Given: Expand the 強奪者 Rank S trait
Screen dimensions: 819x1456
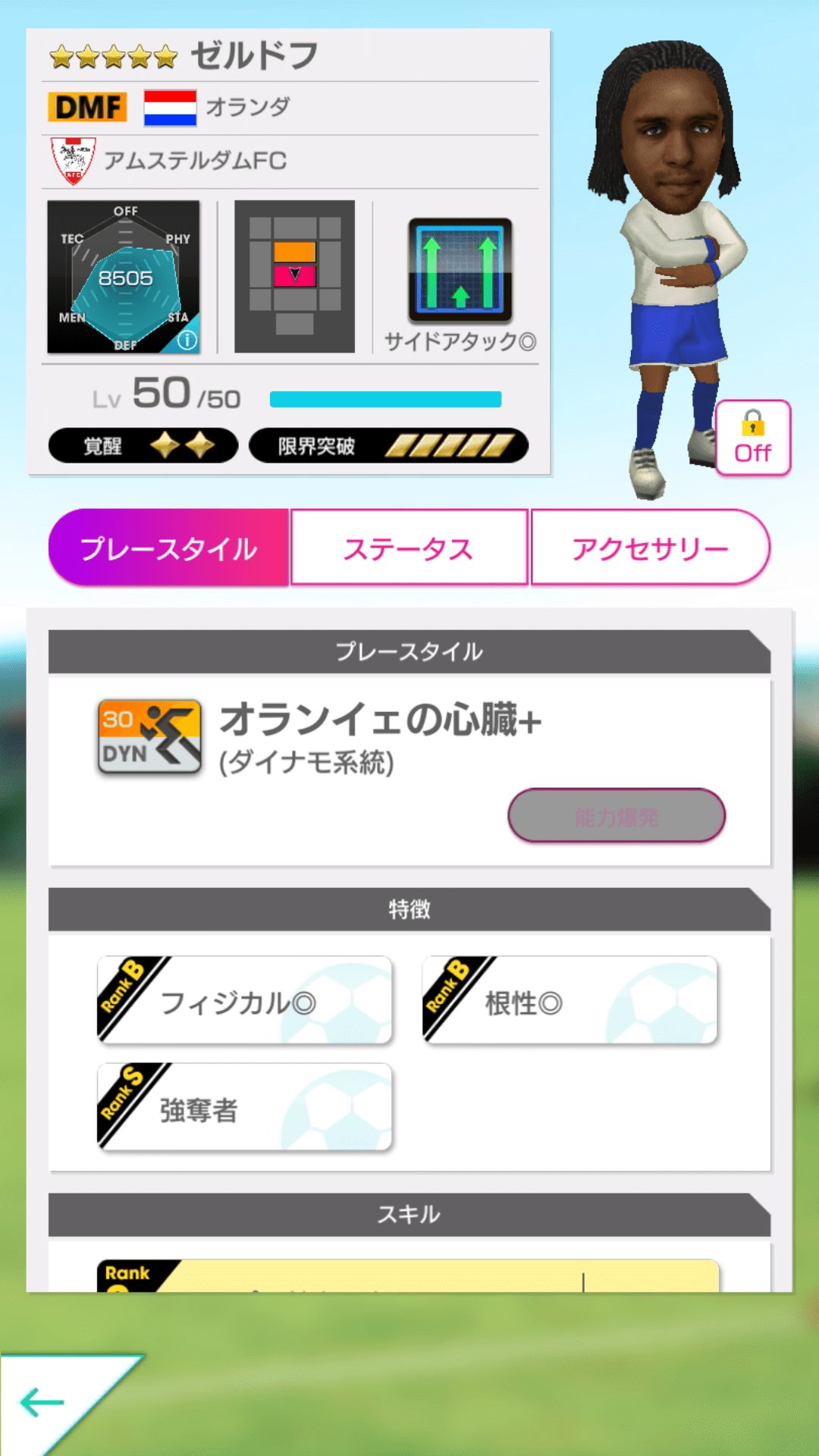Looking at the screenshot, I should click(x=243, y=1107).
